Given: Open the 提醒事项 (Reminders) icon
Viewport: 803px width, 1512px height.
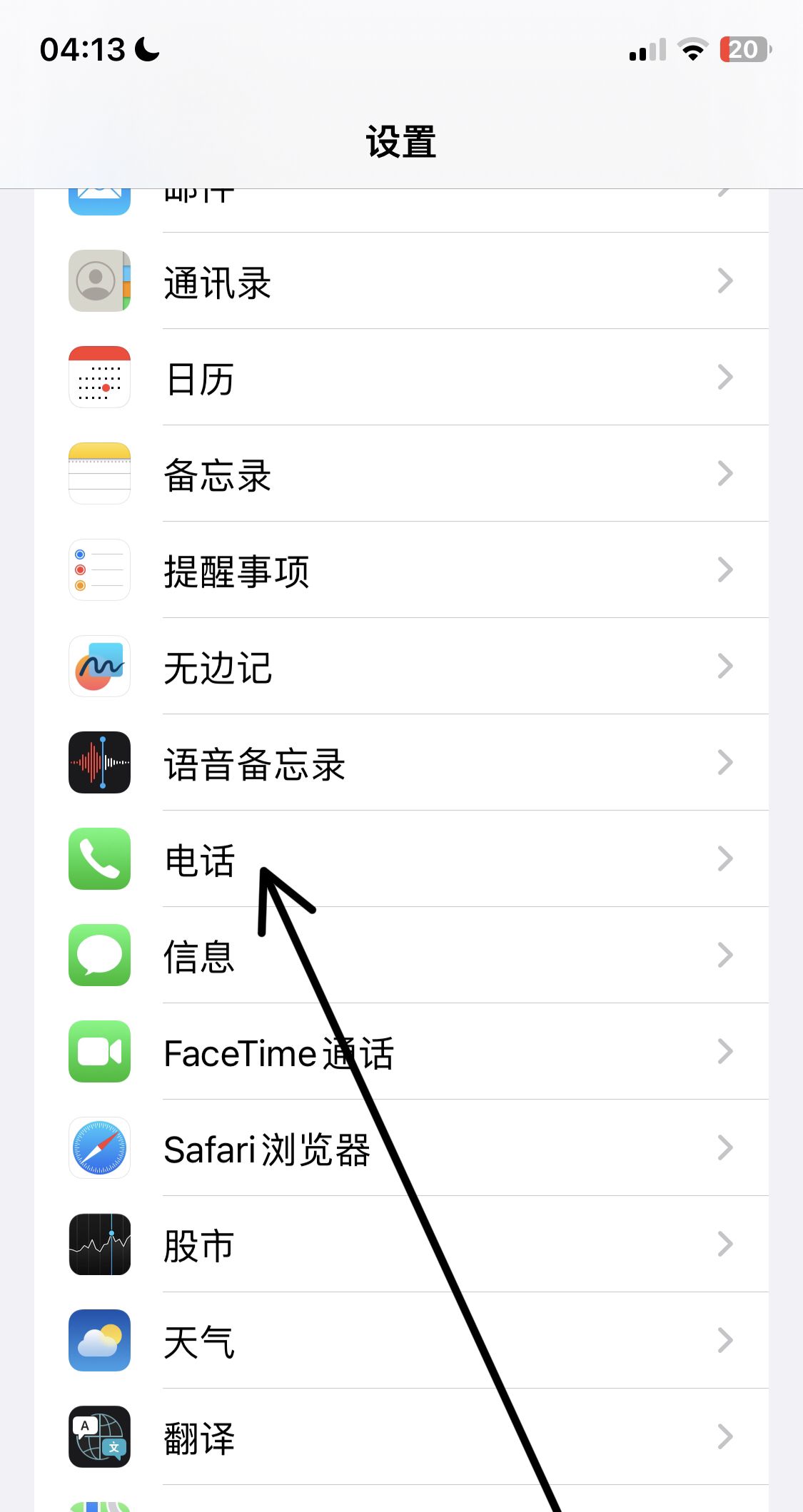Looking at the screenshot, I should tap(99, 570).
